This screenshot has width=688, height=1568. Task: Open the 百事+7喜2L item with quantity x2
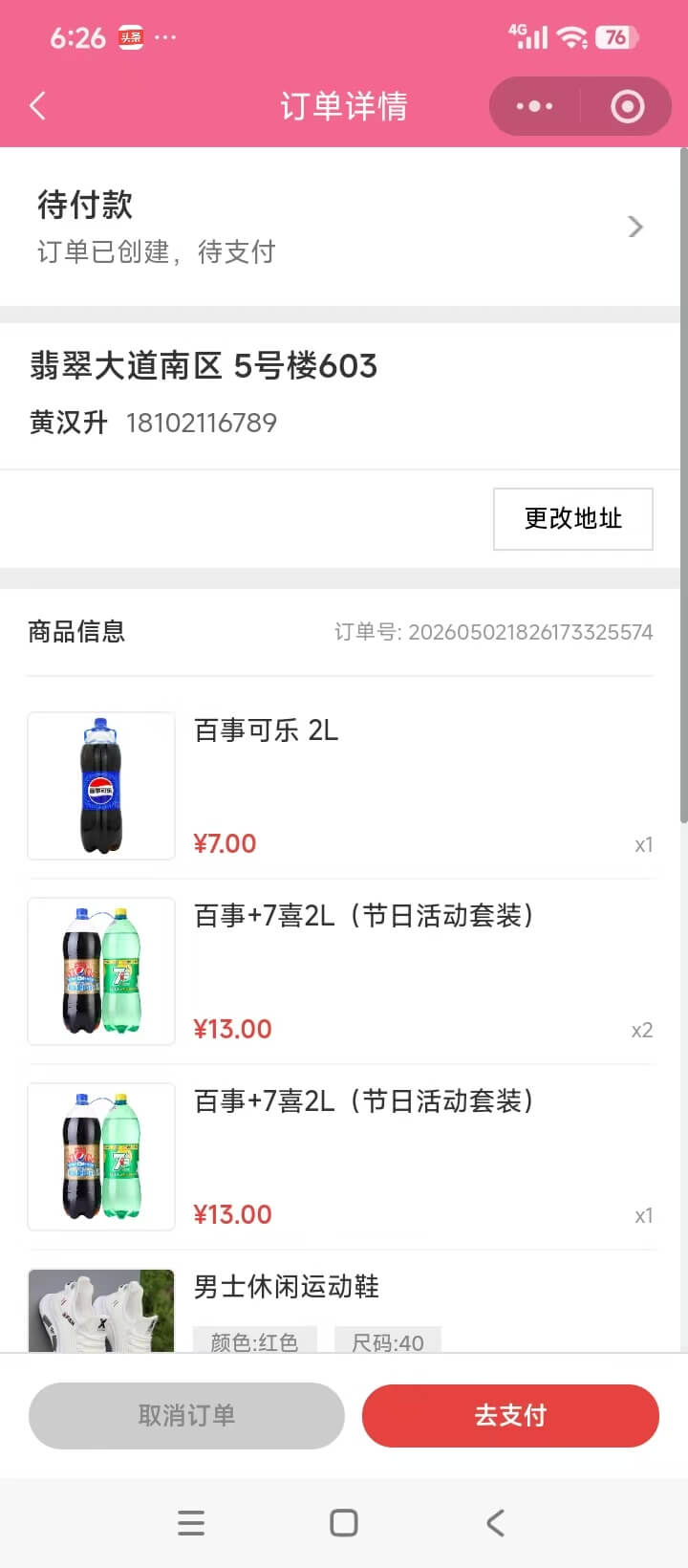pos(340,971)
